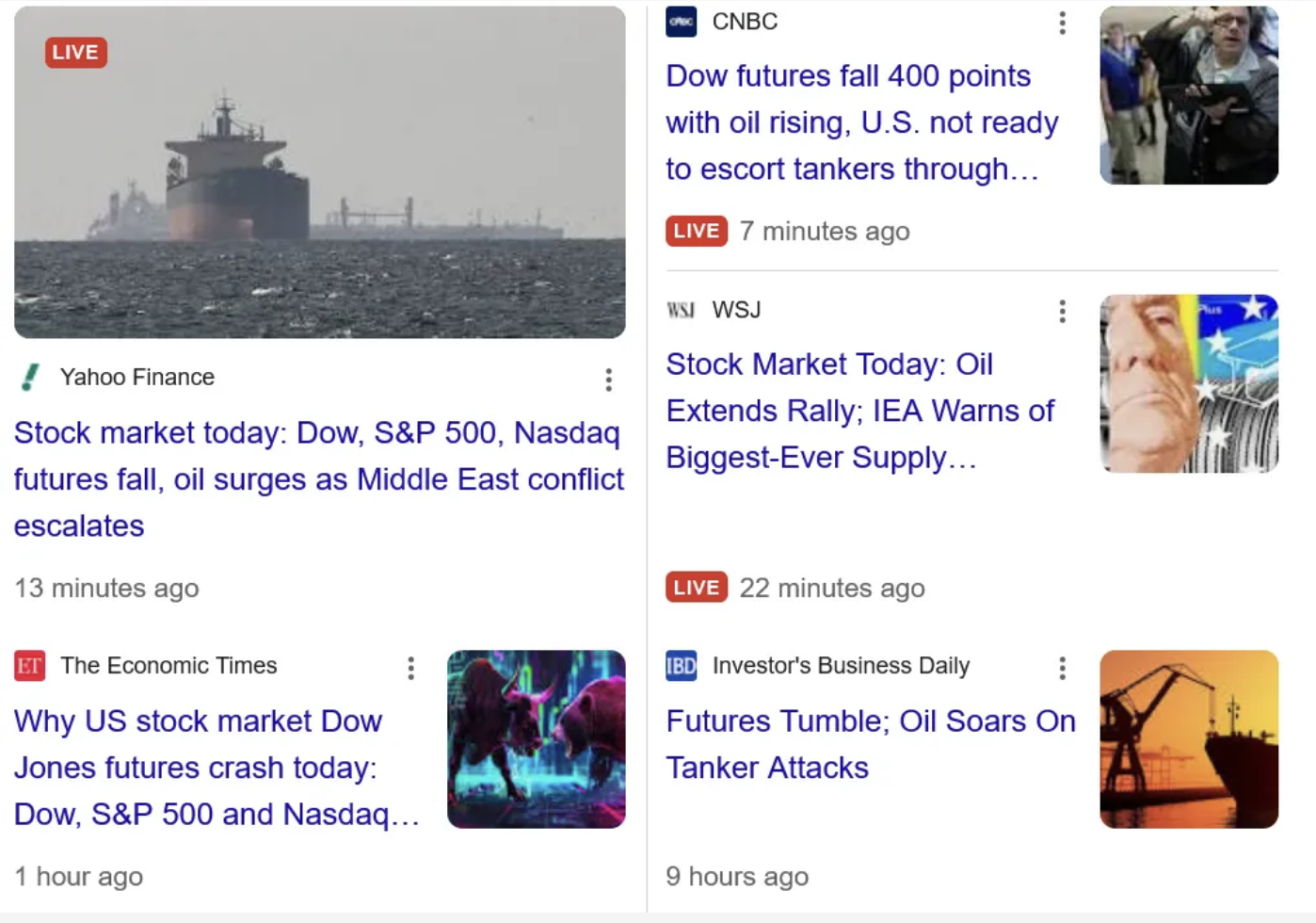Open the WSJ article thumbnail
Viewport: 1316px width, 923px height.
(1189, 383)
